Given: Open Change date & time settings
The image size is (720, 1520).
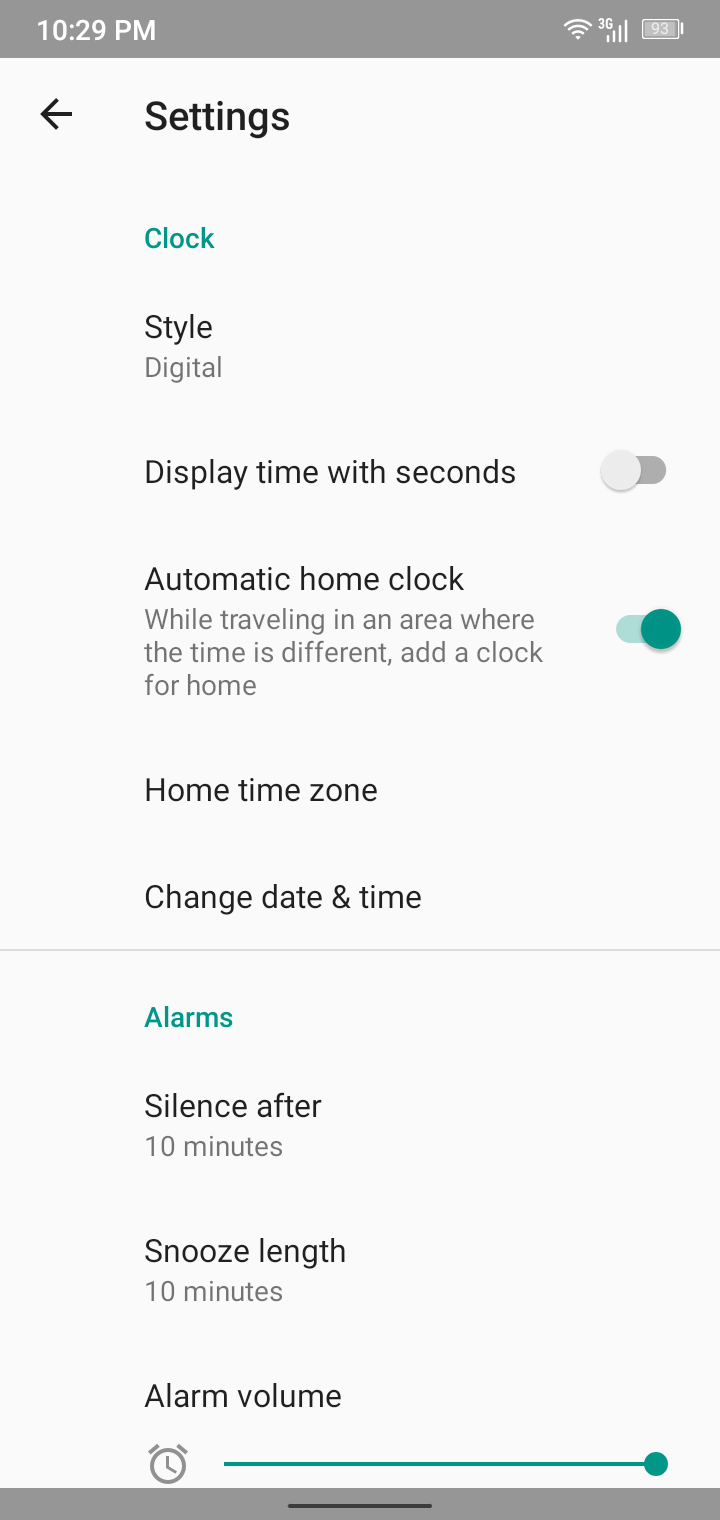Looking at the screenshot, I should (x=283, y=896).
